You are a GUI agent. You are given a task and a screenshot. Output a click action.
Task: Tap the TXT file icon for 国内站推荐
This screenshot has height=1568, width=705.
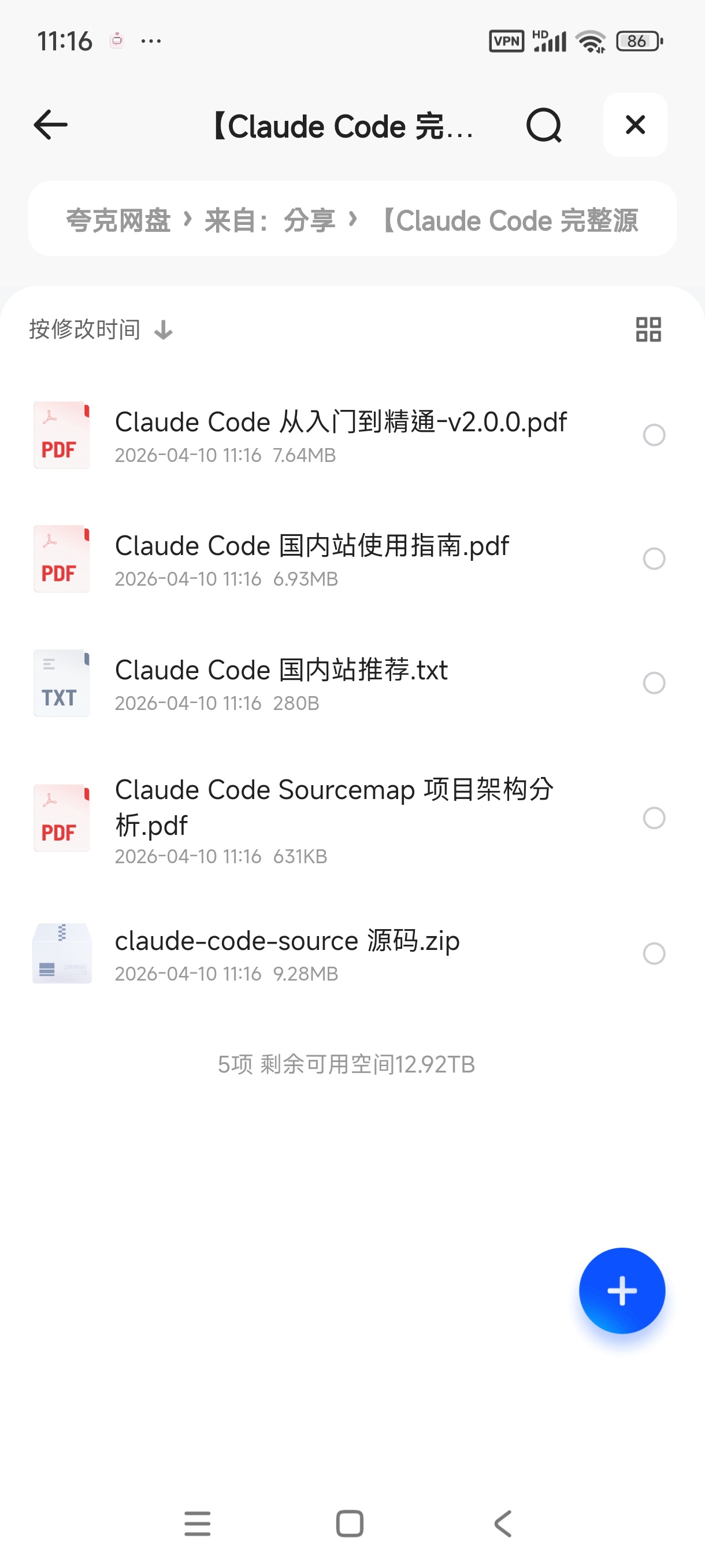pyautogui.click(x=60, y=682)
